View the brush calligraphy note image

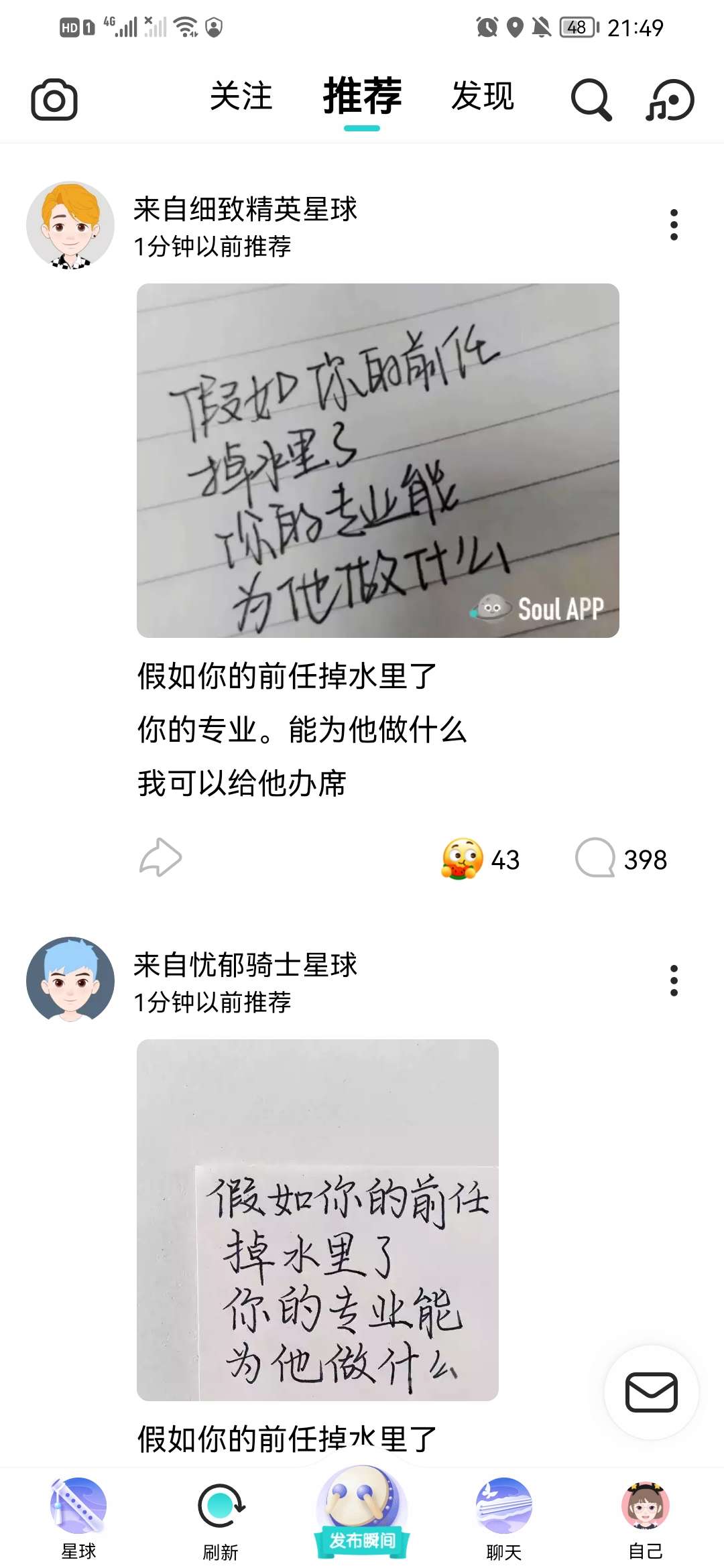pyautogui.click(x=317, y=1220)
